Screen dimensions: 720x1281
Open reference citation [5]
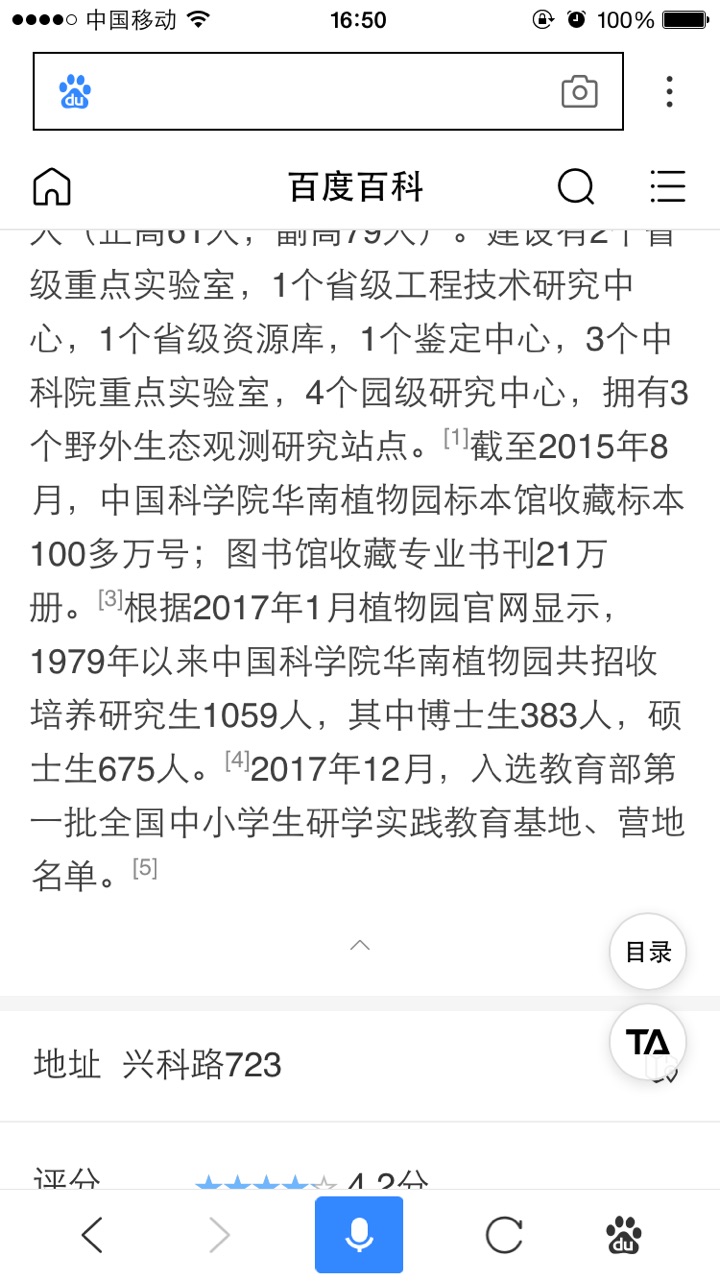pyautogui.click(x=145, y=868)
